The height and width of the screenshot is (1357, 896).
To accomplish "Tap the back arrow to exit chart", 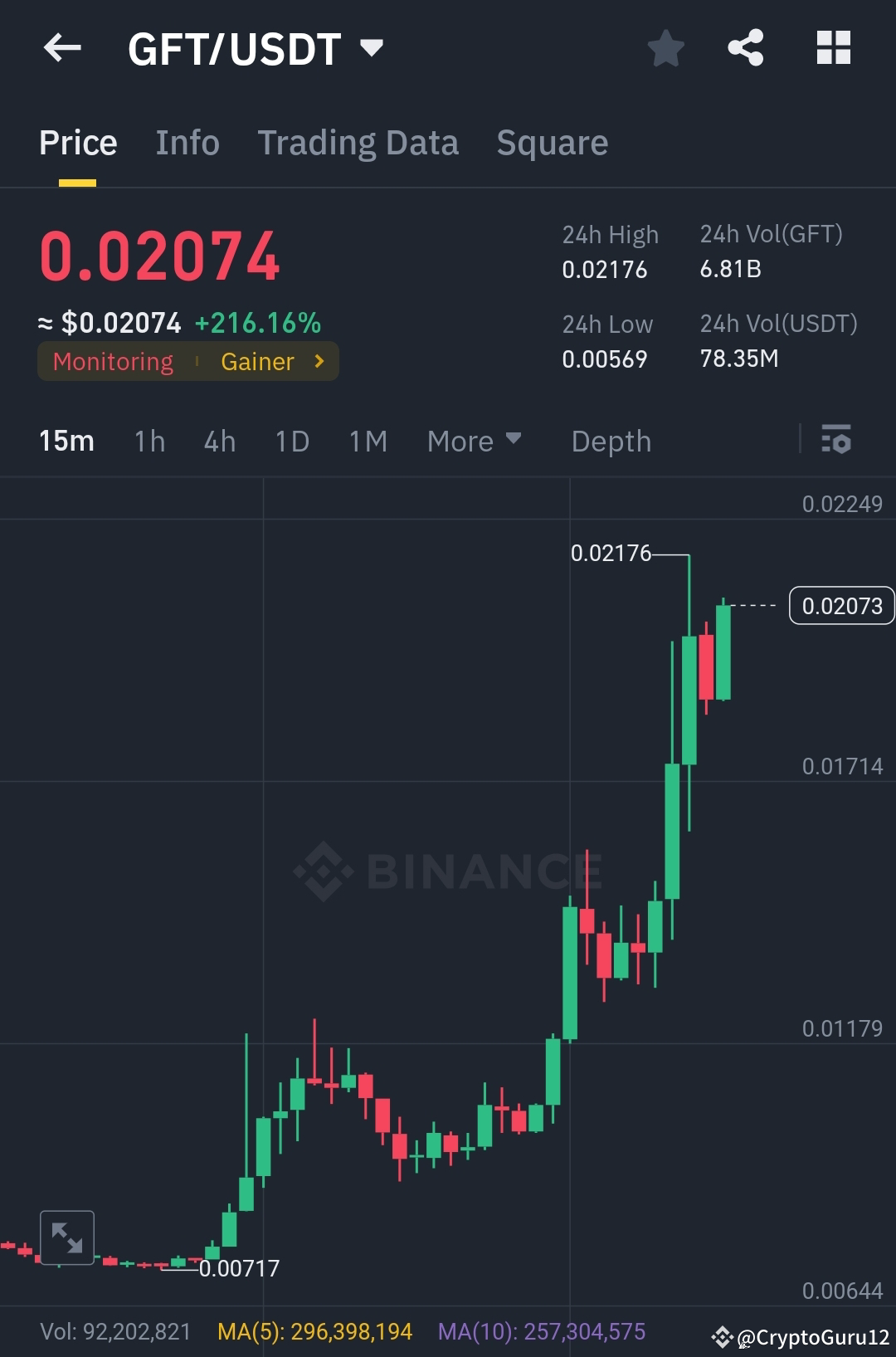I will click(x=62, y=47).
